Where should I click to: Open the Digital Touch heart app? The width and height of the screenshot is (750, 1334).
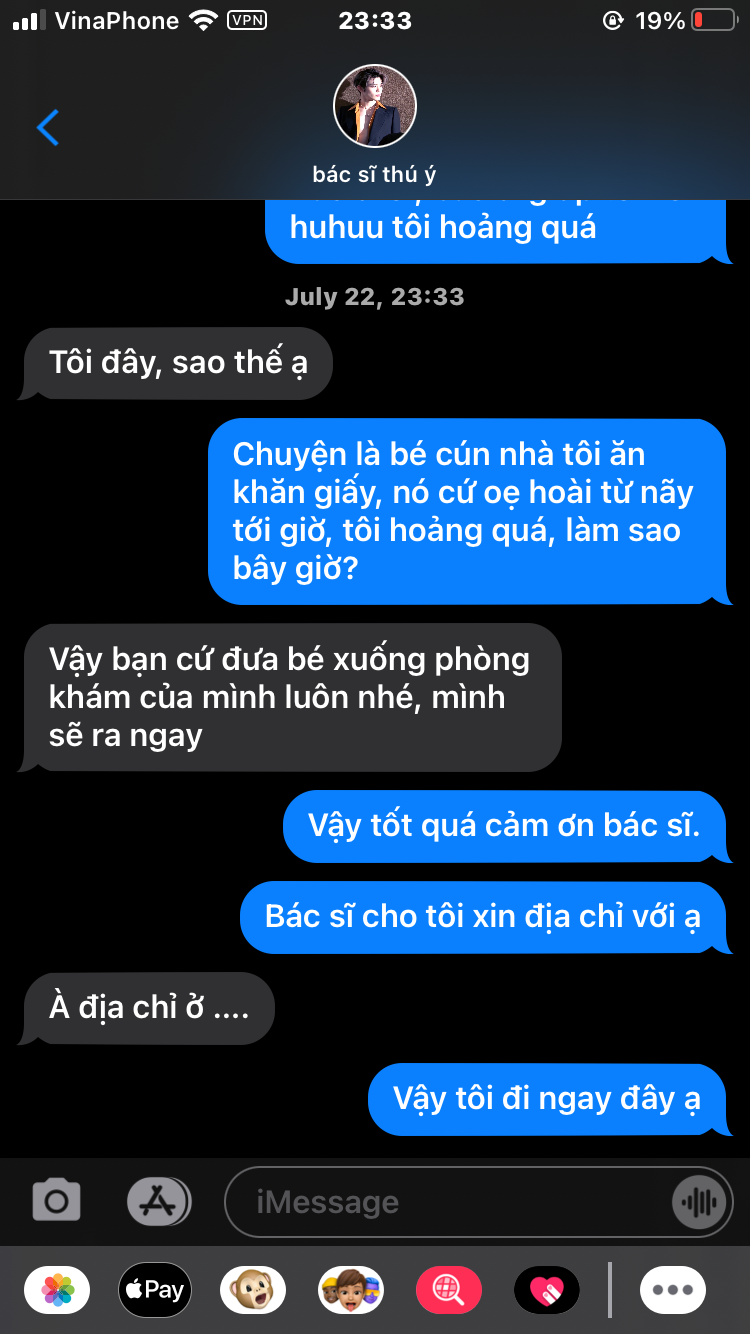pyautogui.click(x=547, y=1289)
